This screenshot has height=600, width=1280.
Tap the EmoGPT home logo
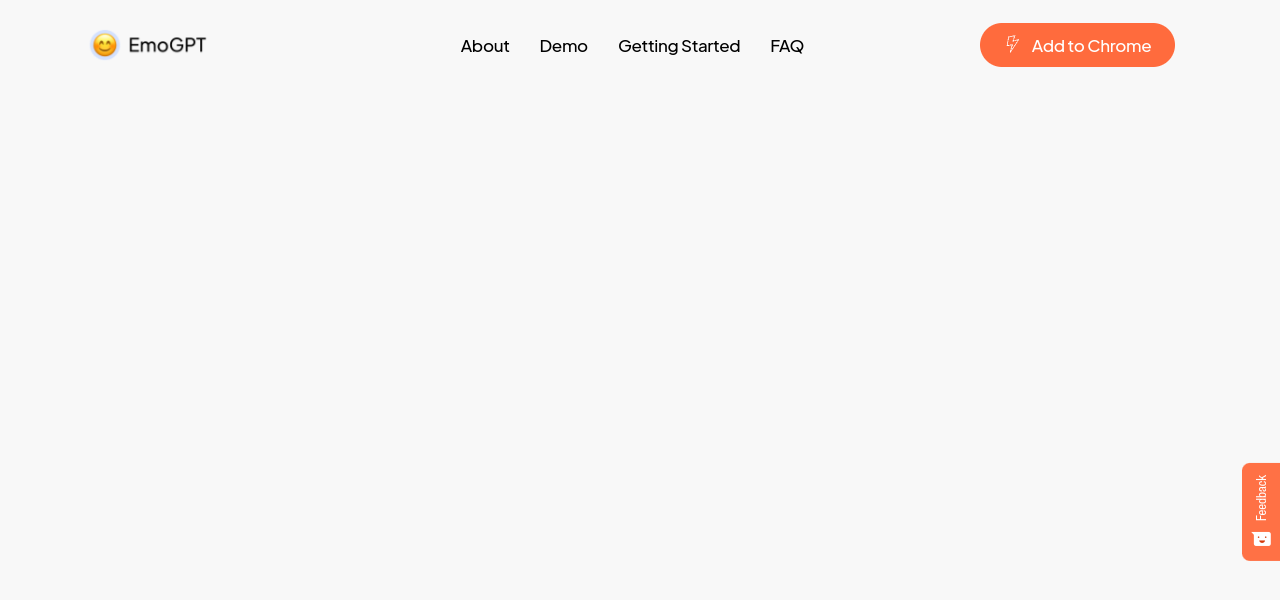click(148, 45)
